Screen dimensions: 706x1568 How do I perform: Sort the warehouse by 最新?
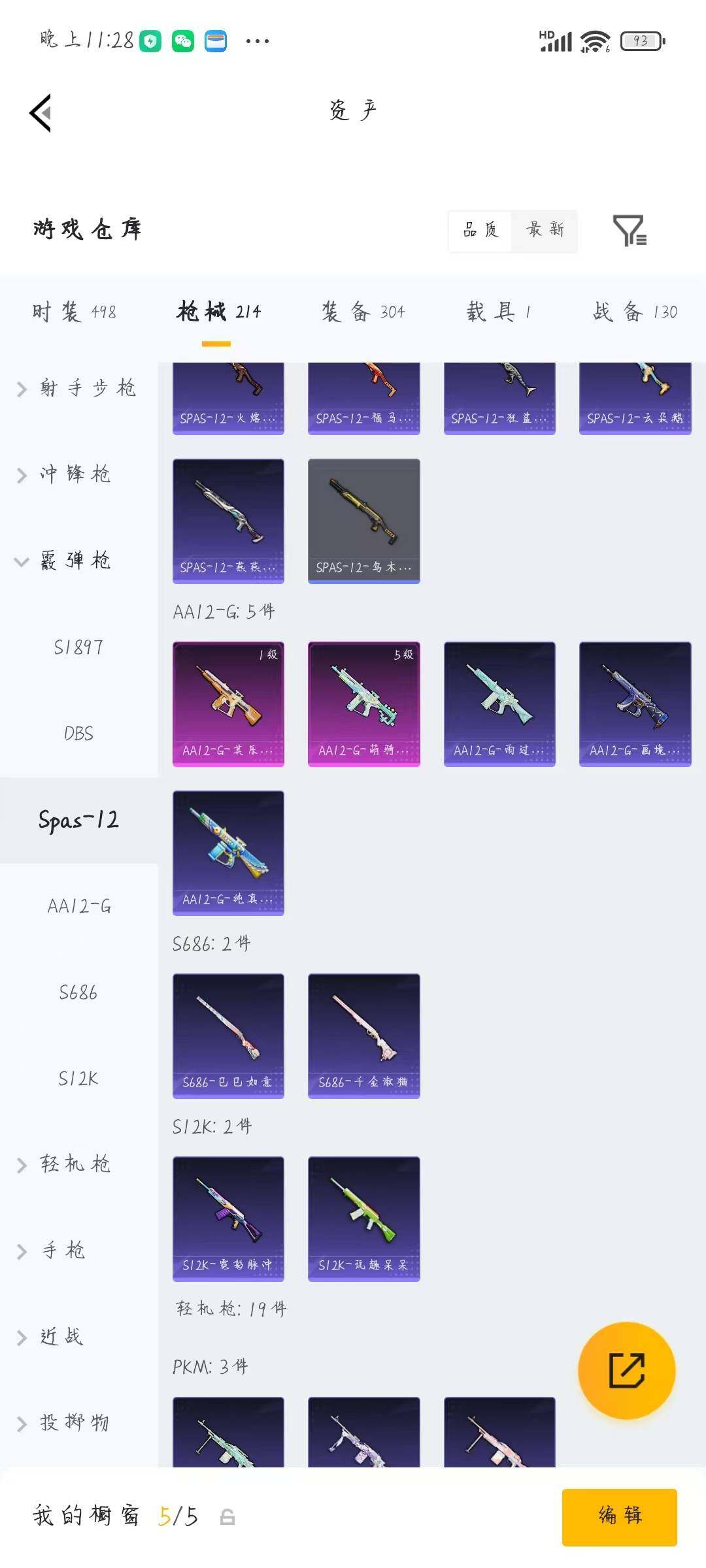click(x=545, y=230)
